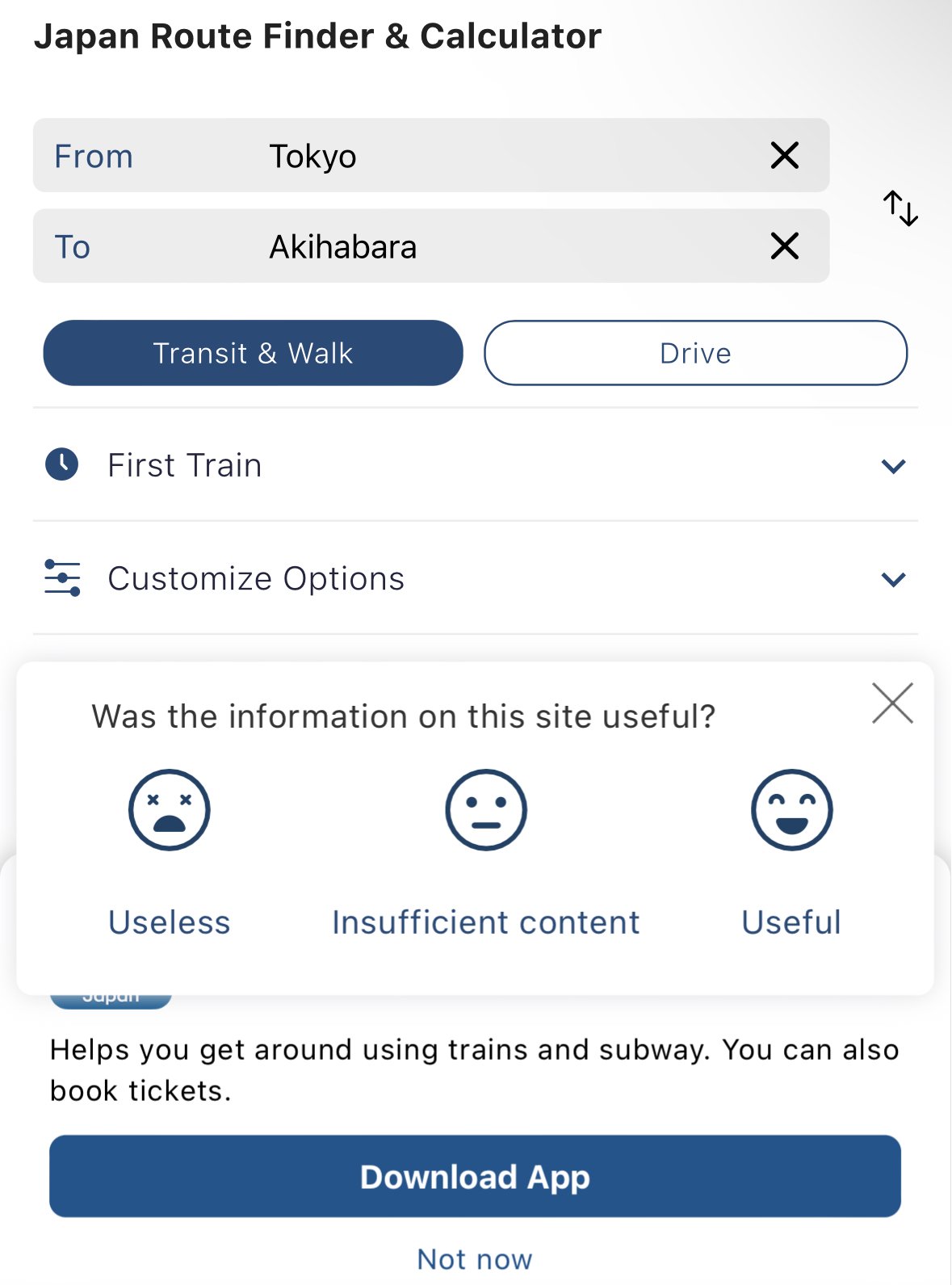The image size is (952, 1285).
Task: Rate the site as Useful
Action: 791,810
